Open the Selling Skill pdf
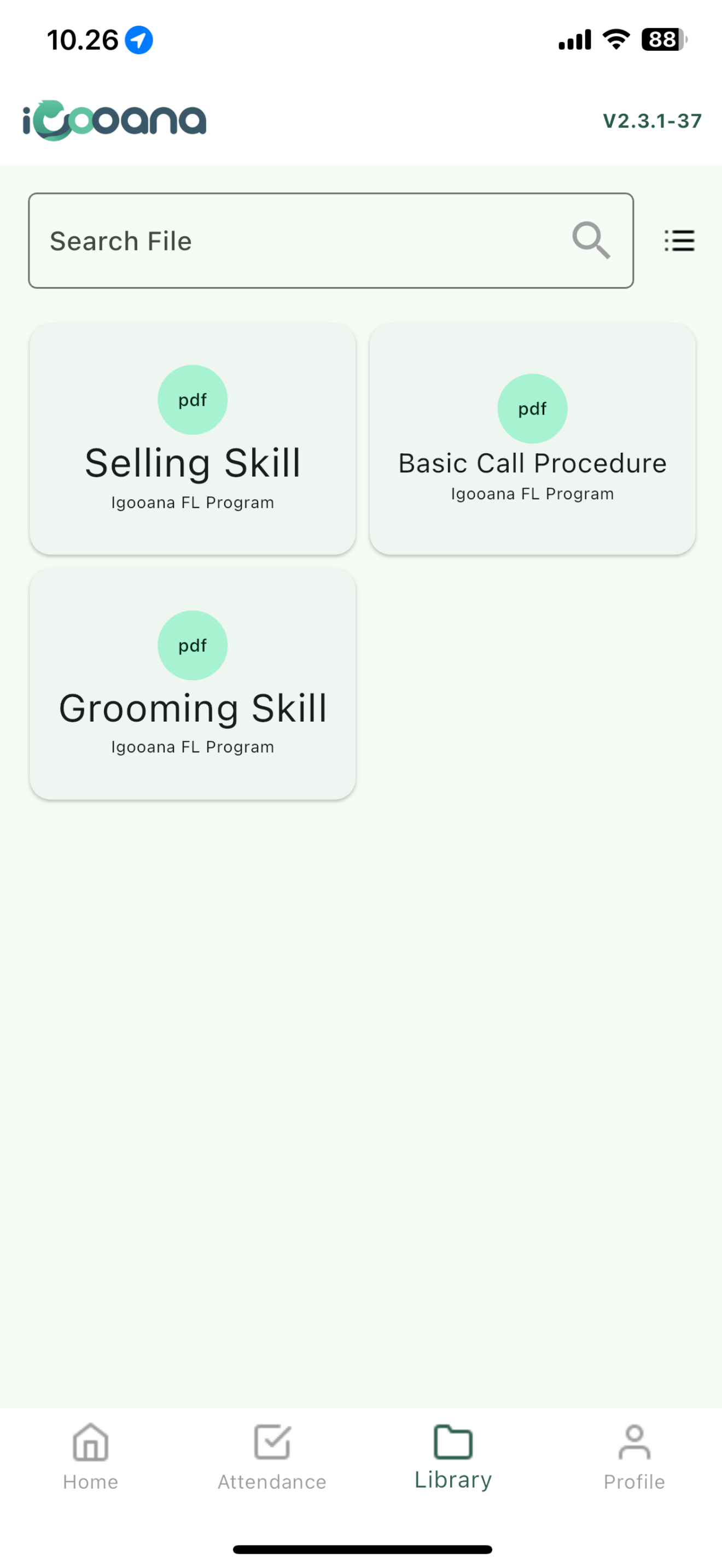The height and width of the screenshot is (1568, 722). [x=193, y=439]
